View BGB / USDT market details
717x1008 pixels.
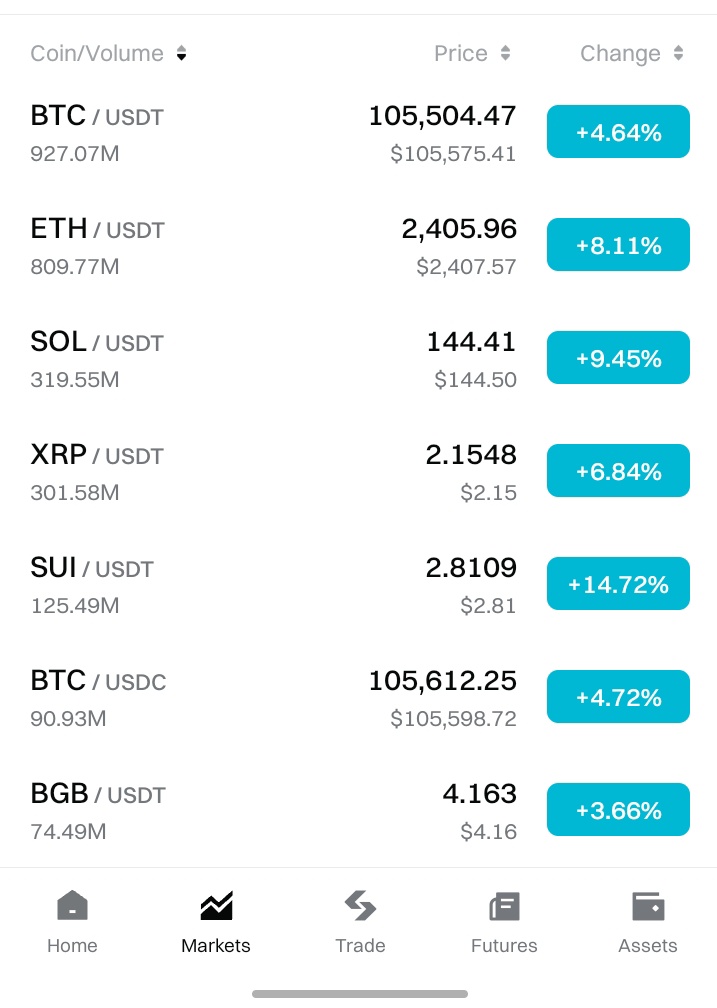[x=98, y=810]
